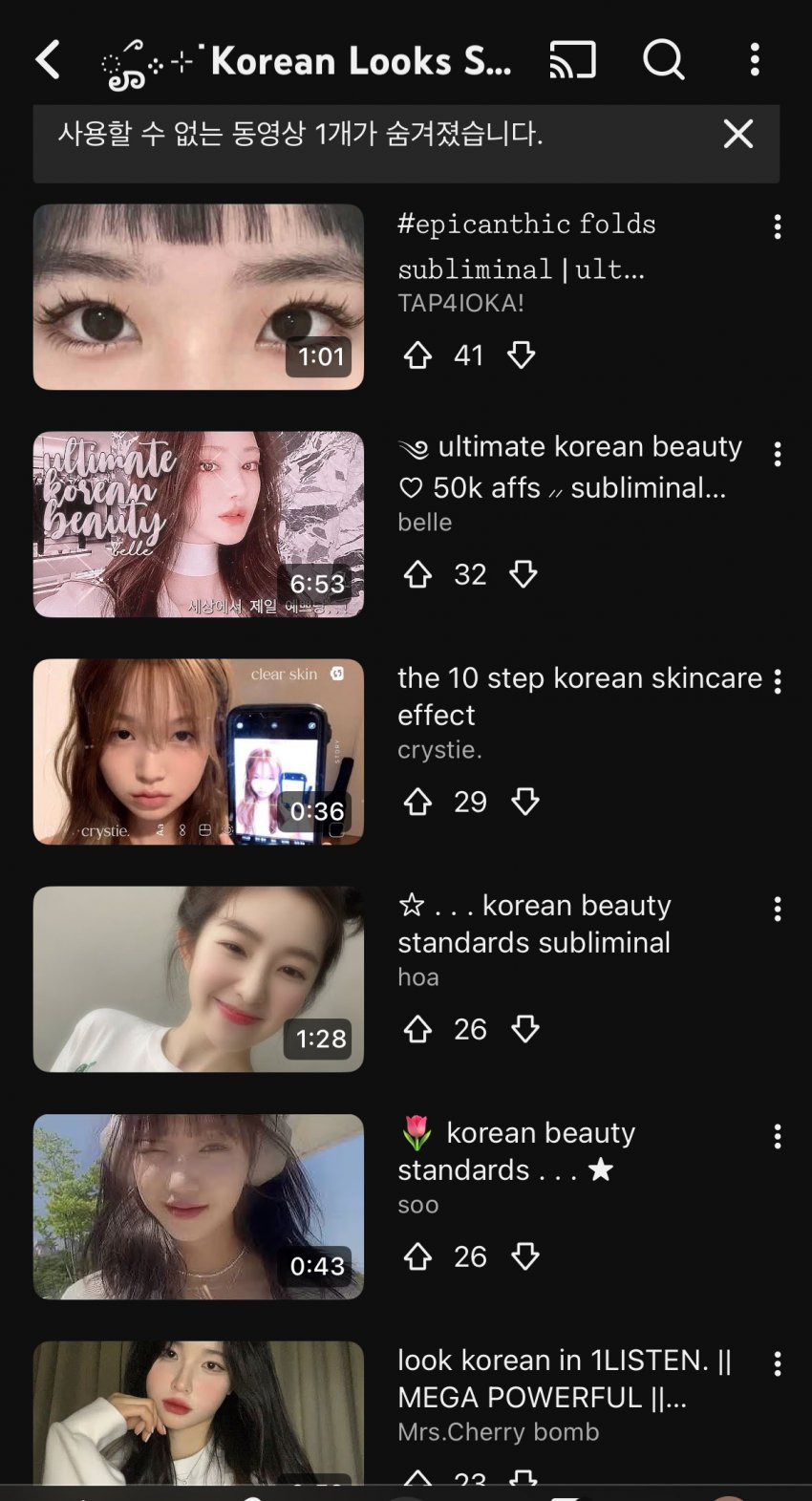This screenshot has width=812, height=1501.
Task: Open the cast to device icon
Action: pos(572,59)
